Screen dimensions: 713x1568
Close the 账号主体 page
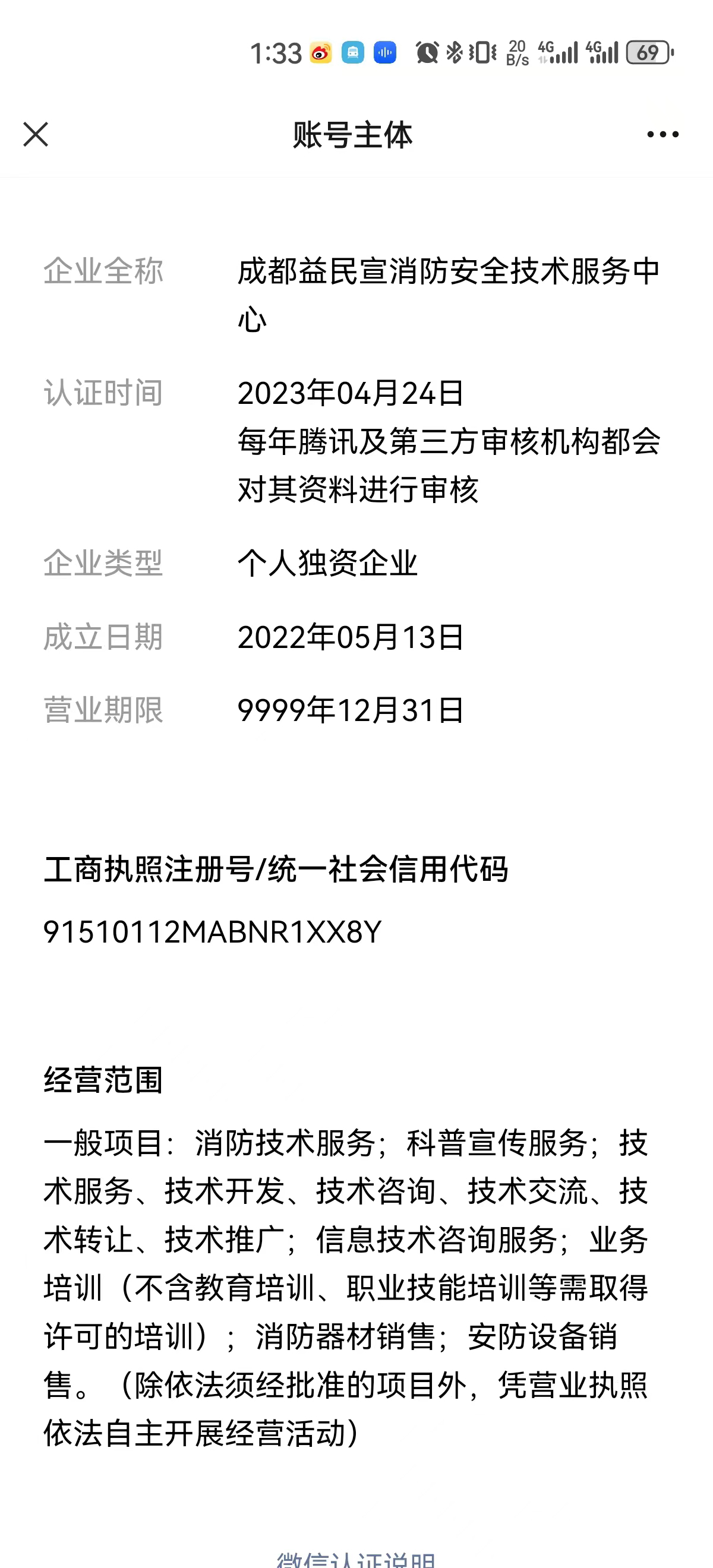[35, 134]
